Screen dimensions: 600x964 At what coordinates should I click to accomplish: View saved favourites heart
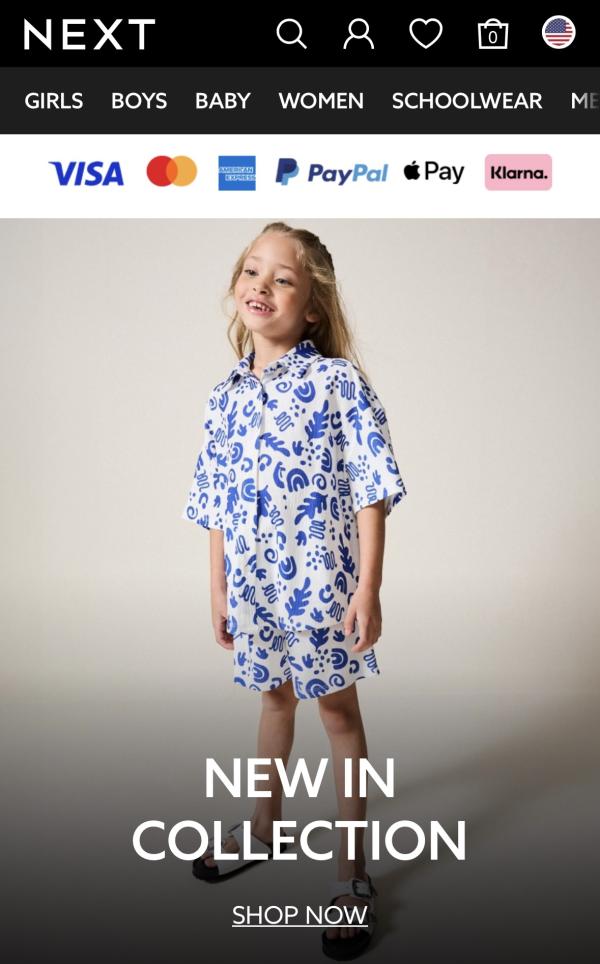pyautogui.click(x=425, y=34)
